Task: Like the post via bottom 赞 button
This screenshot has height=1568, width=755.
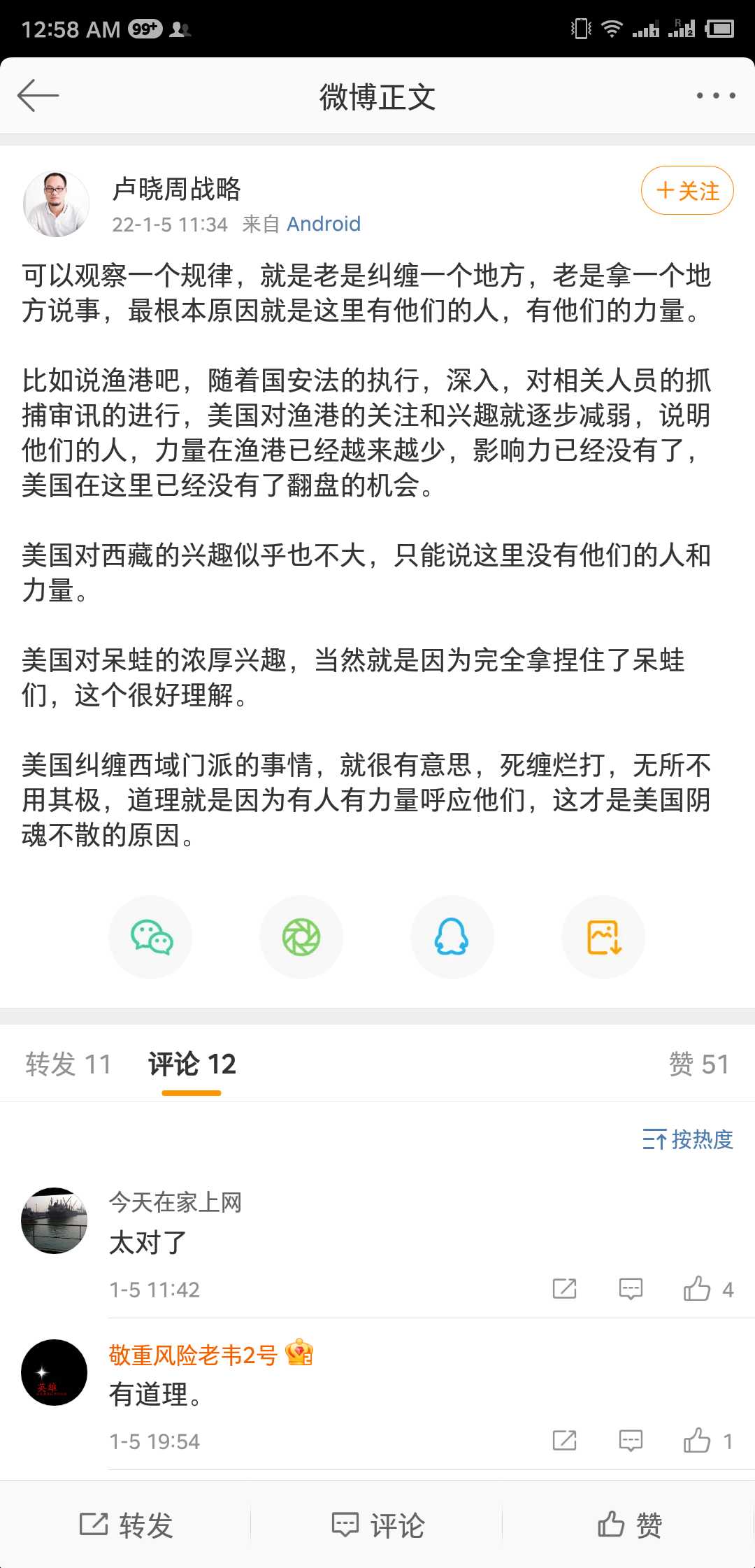Action: pos(629,1525)
